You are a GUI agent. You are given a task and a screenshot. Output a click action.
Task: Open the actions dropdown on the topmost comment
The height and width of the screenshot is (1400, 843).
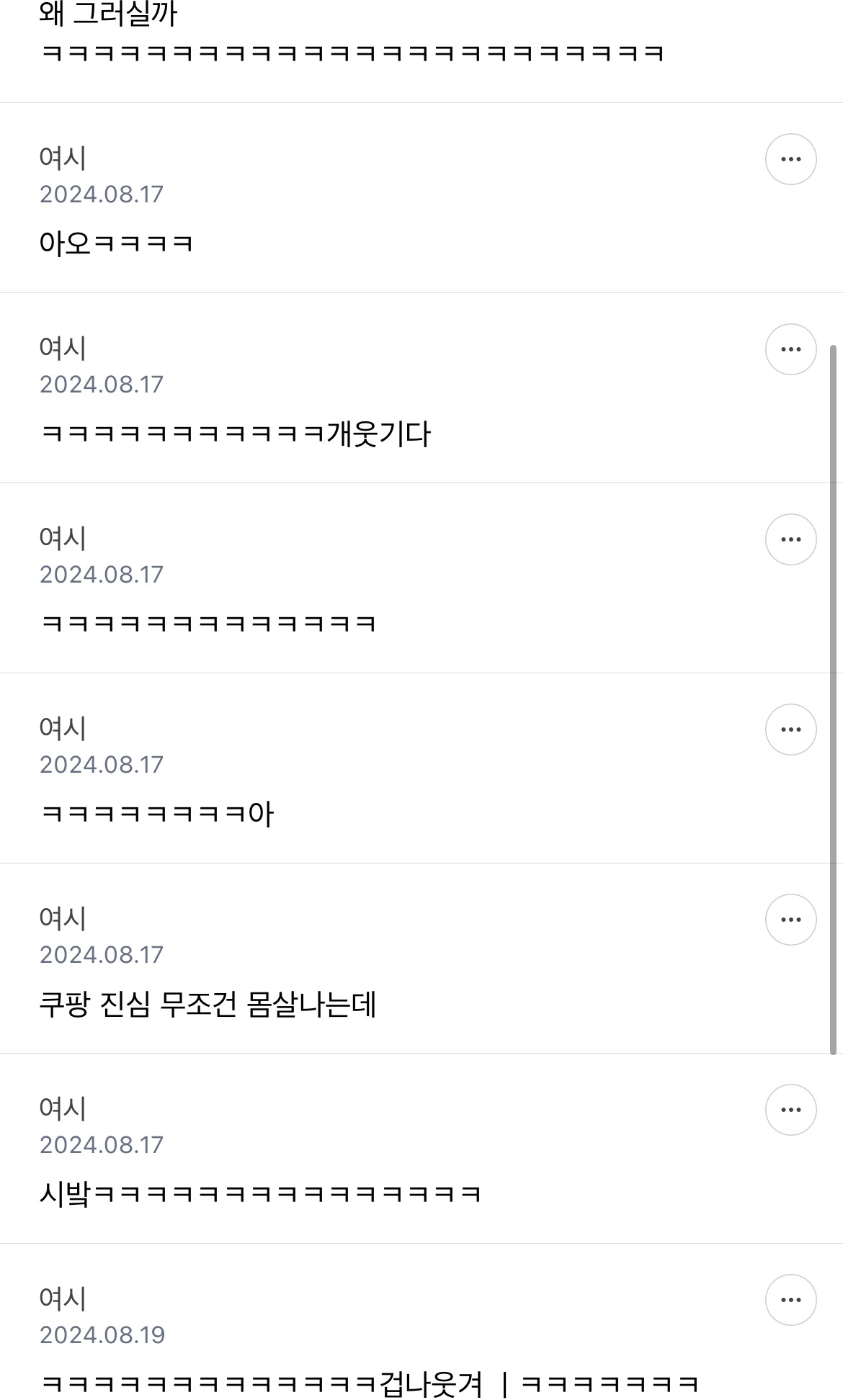[790, 160]
